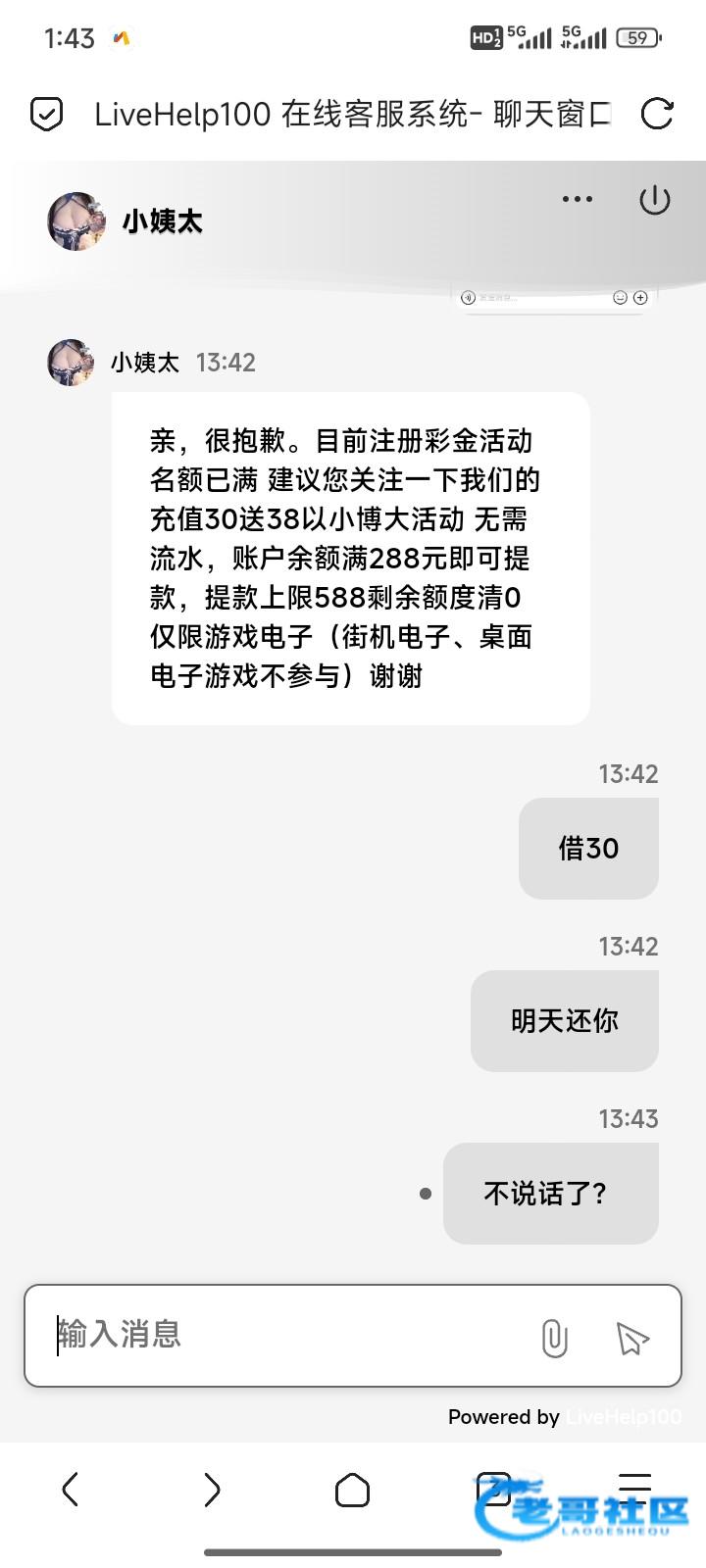Send the message with the arrow icon
This screenshot has height=1568, width=706.
pyautogui.click(x=632, y=1338)
